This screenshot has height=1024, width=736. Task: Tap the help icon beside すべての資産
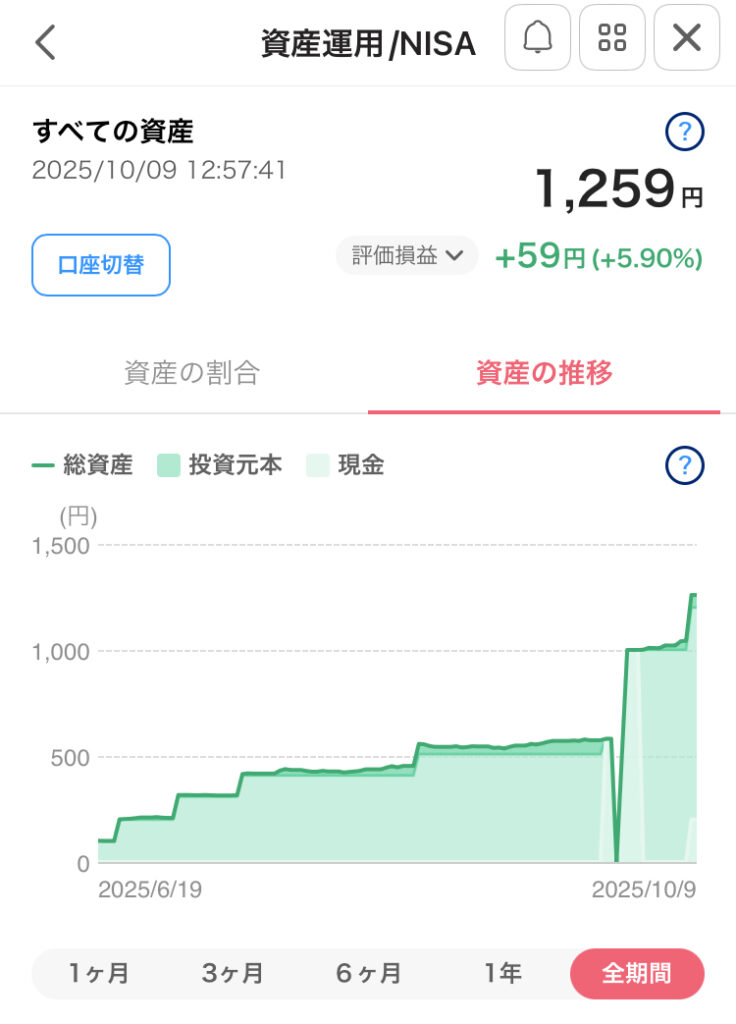pyautogui.click(x=685, y=132)
